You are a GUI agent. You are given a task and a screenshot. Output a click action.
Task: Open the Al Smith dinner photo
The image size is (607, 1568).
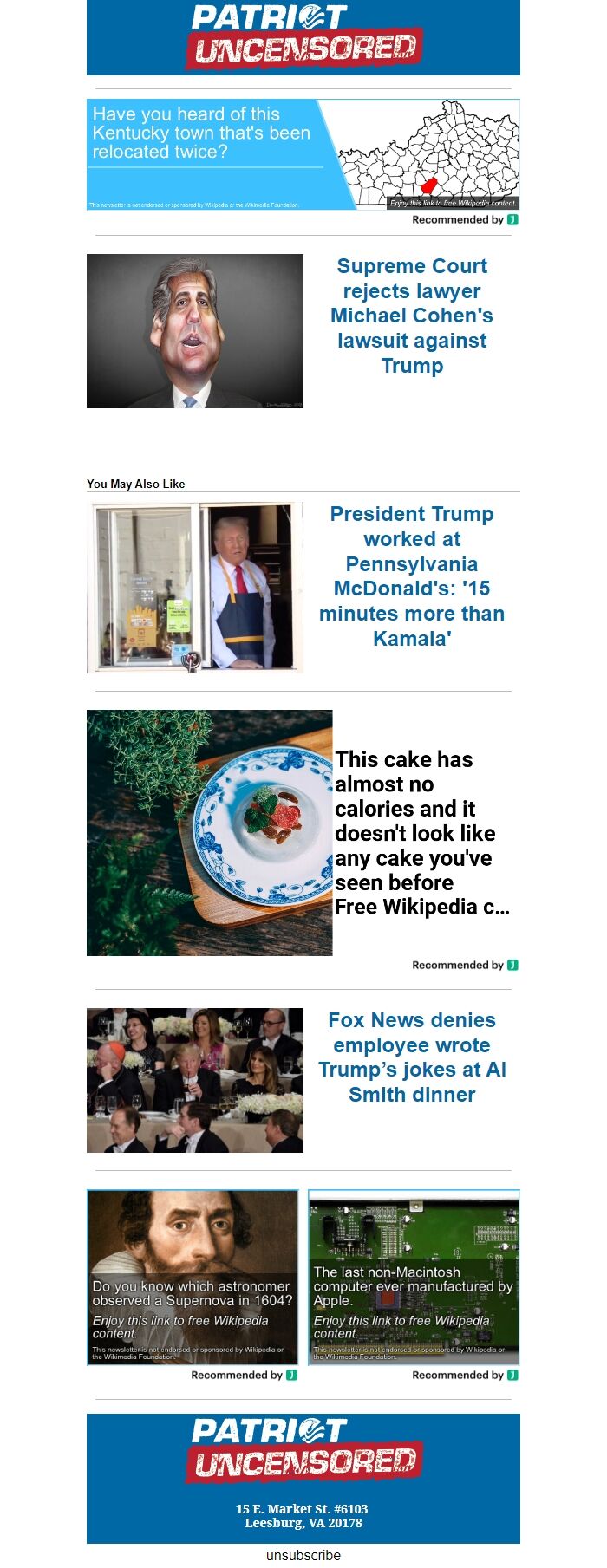point(195,1080)
